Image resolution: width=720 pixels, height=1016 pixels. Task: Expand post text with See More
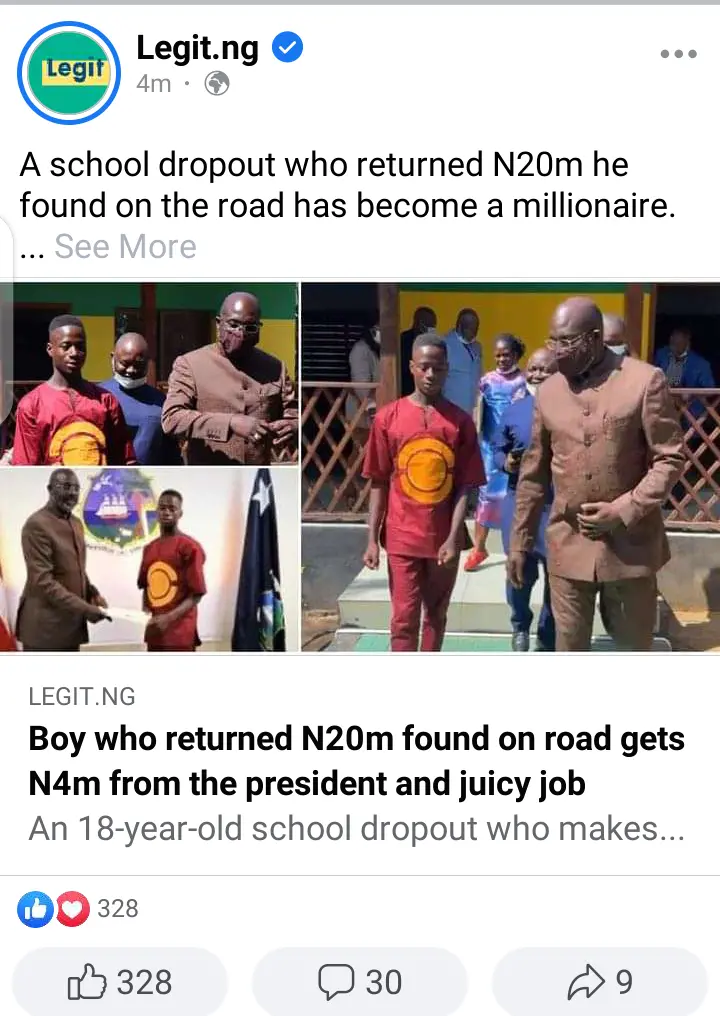(125, 246)
